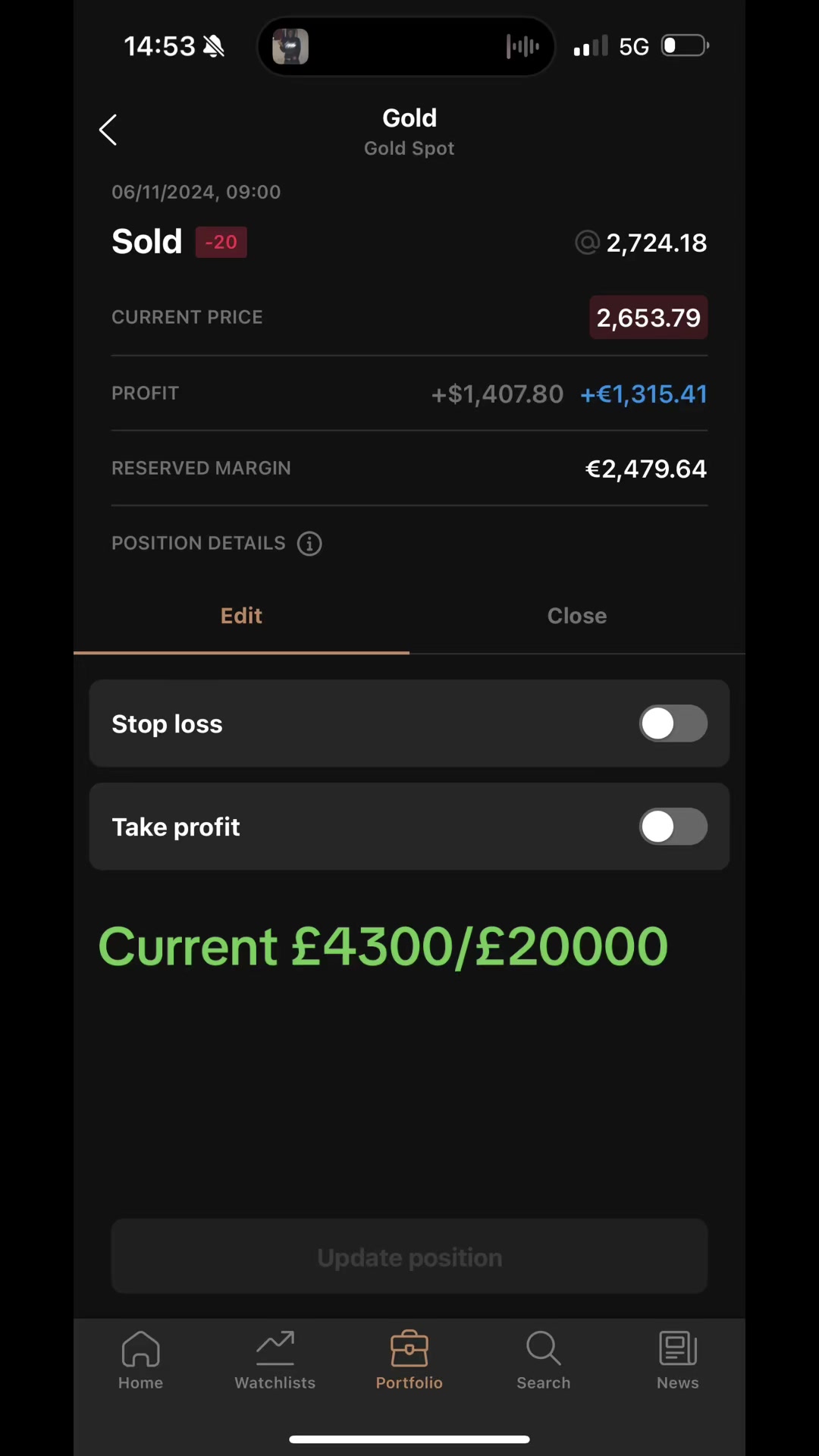Turn on the Take profit switch

coord(673,827)
